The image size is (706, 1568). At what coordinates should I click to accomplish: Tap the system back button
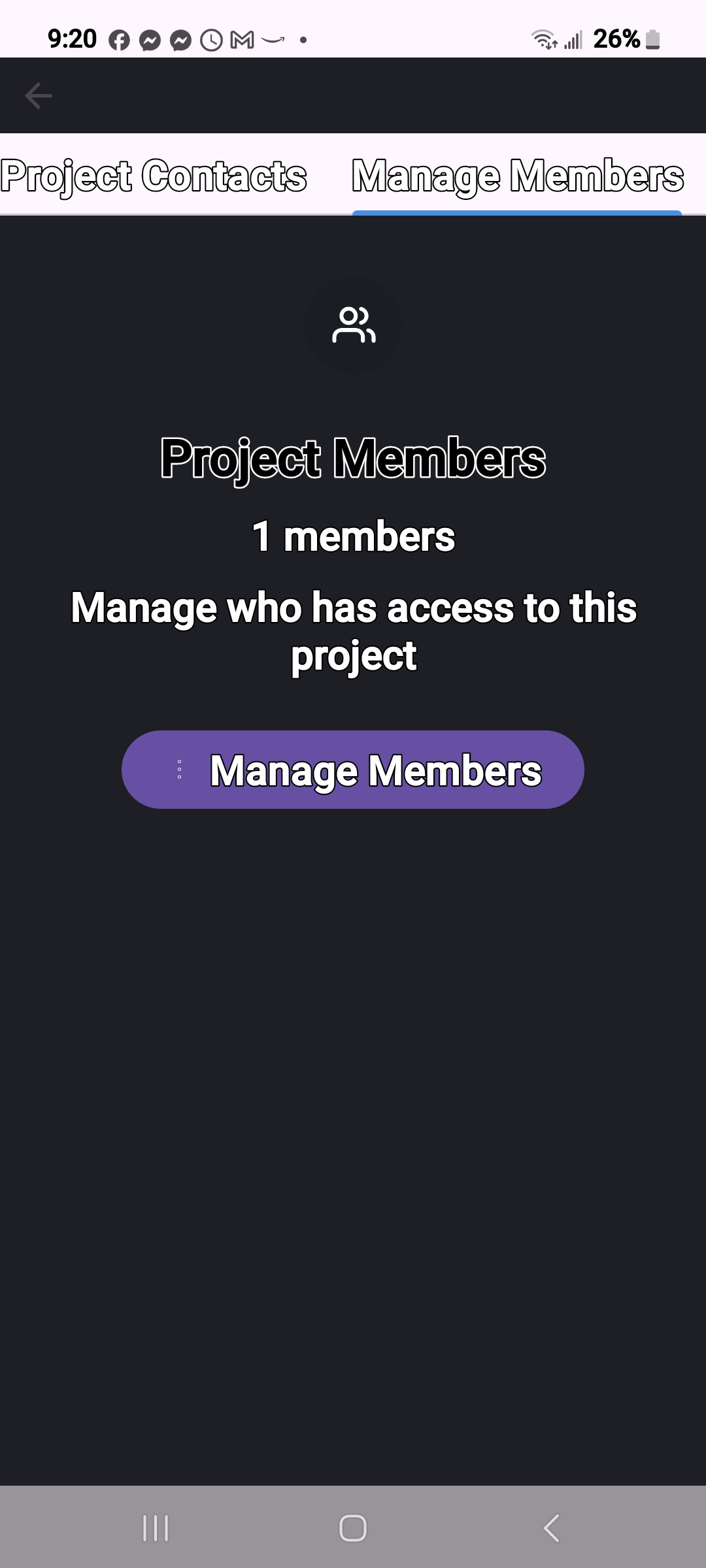pyautogui.click(x=551, y=1527)
